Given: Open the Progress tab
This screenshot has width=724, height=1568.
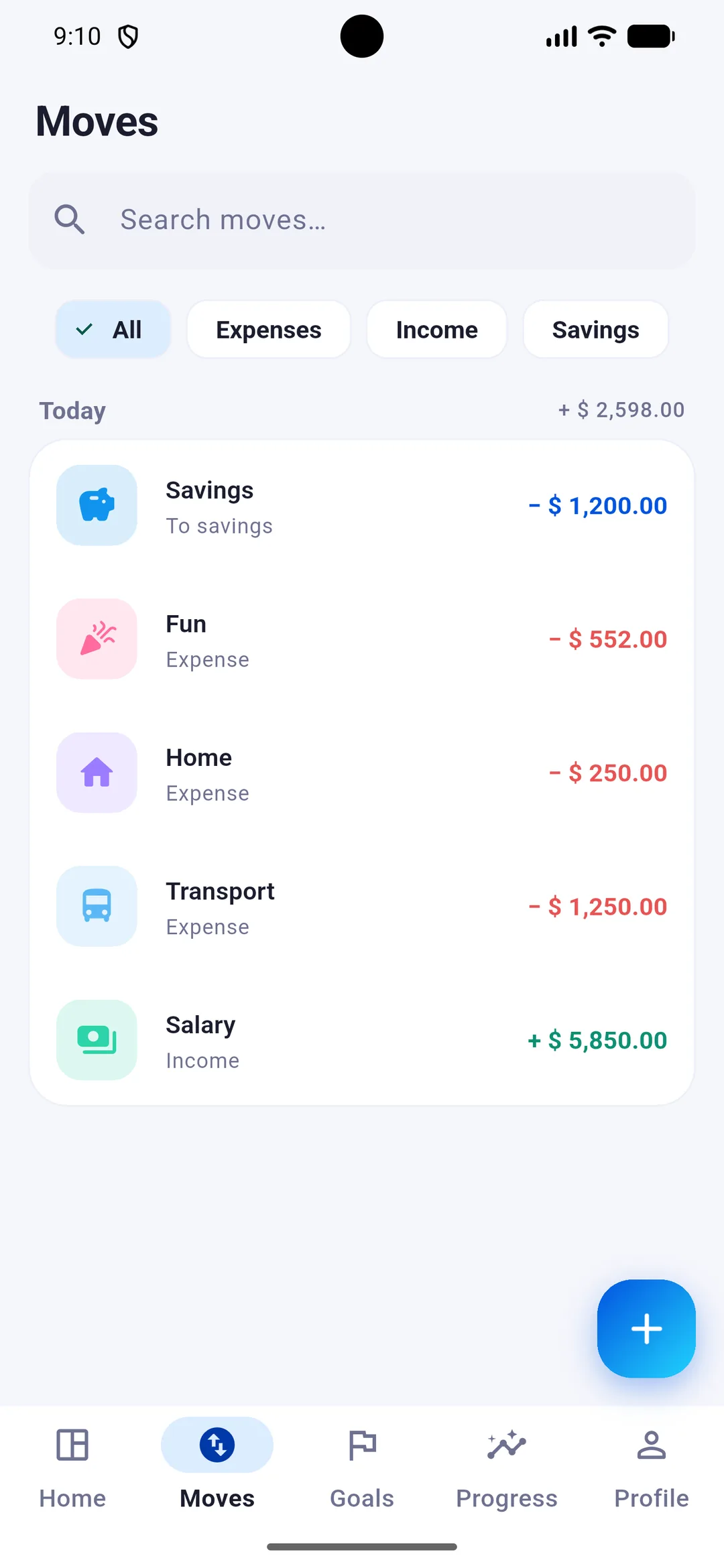Looking at the screenshot, I should pyautogui.click(x=507, y=1467).
